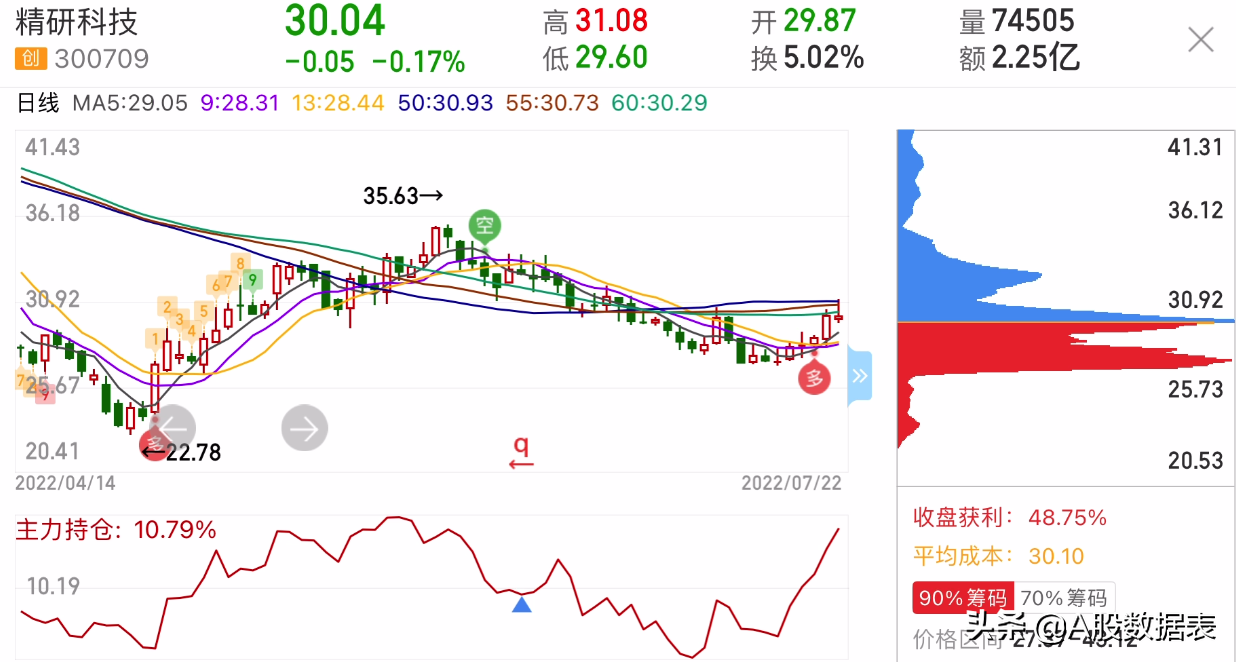The image size is (1236, 662).
Task: Move chart cursor to next day
Action: (305, 429)
